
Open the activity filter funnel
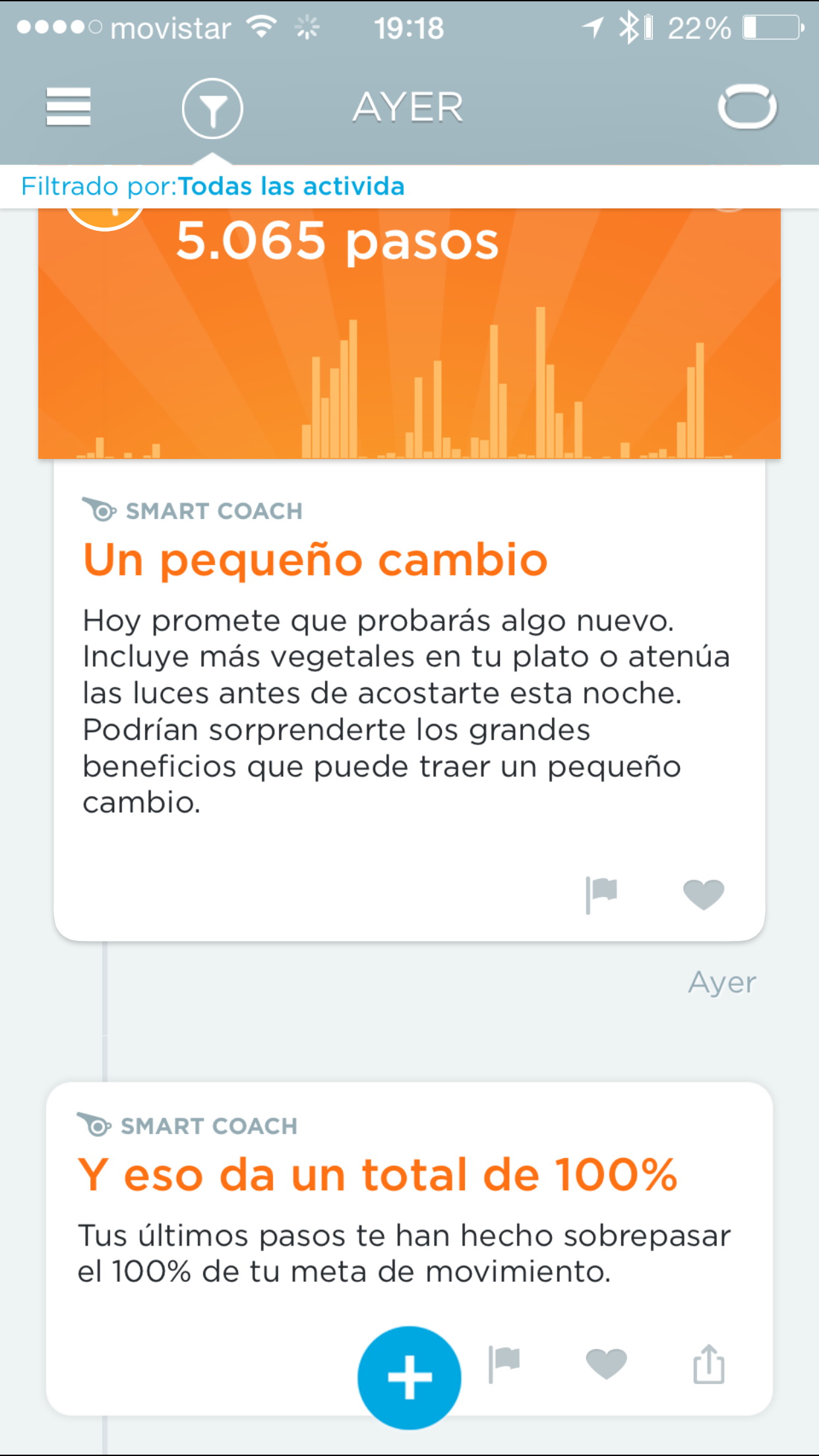[x=212, y=109]
